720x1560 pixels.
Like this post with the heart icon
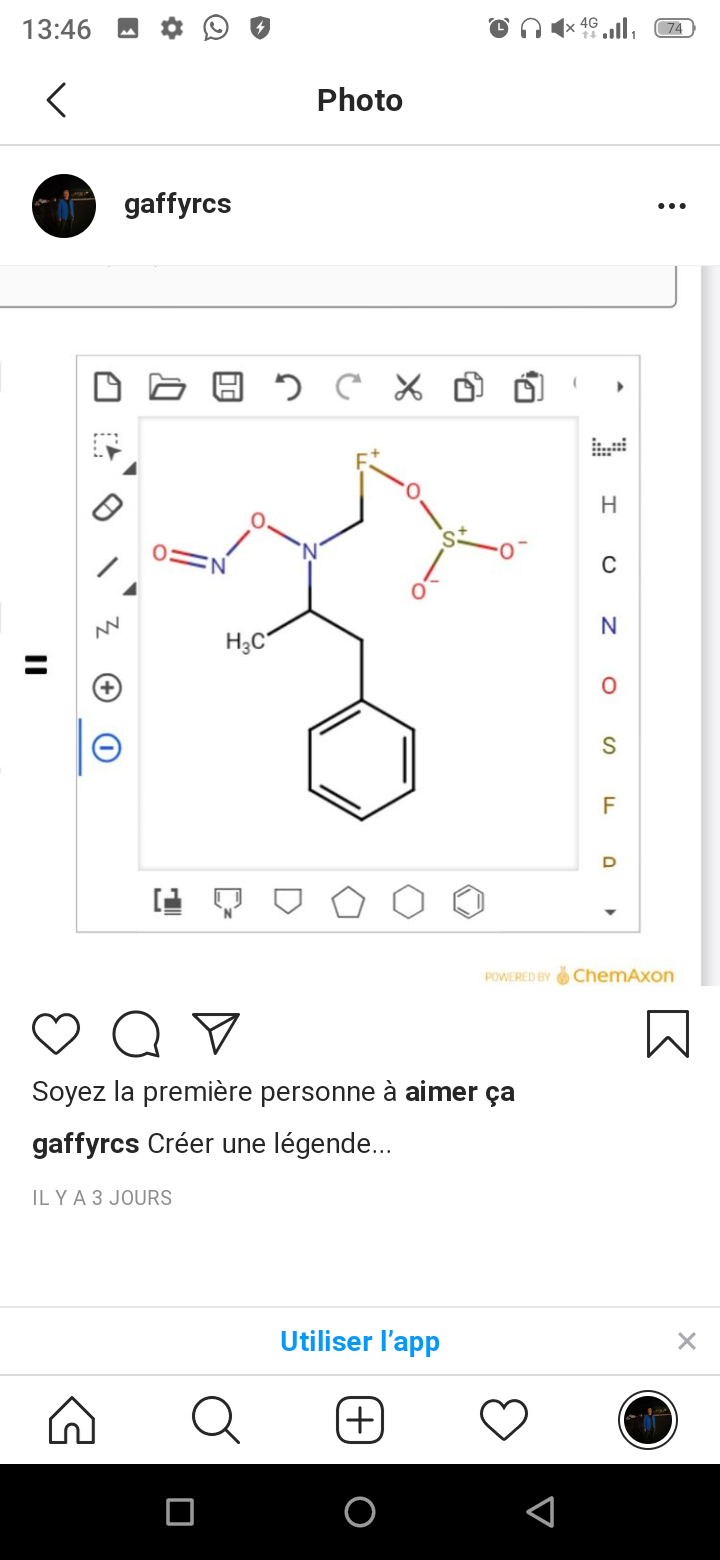56,1034
